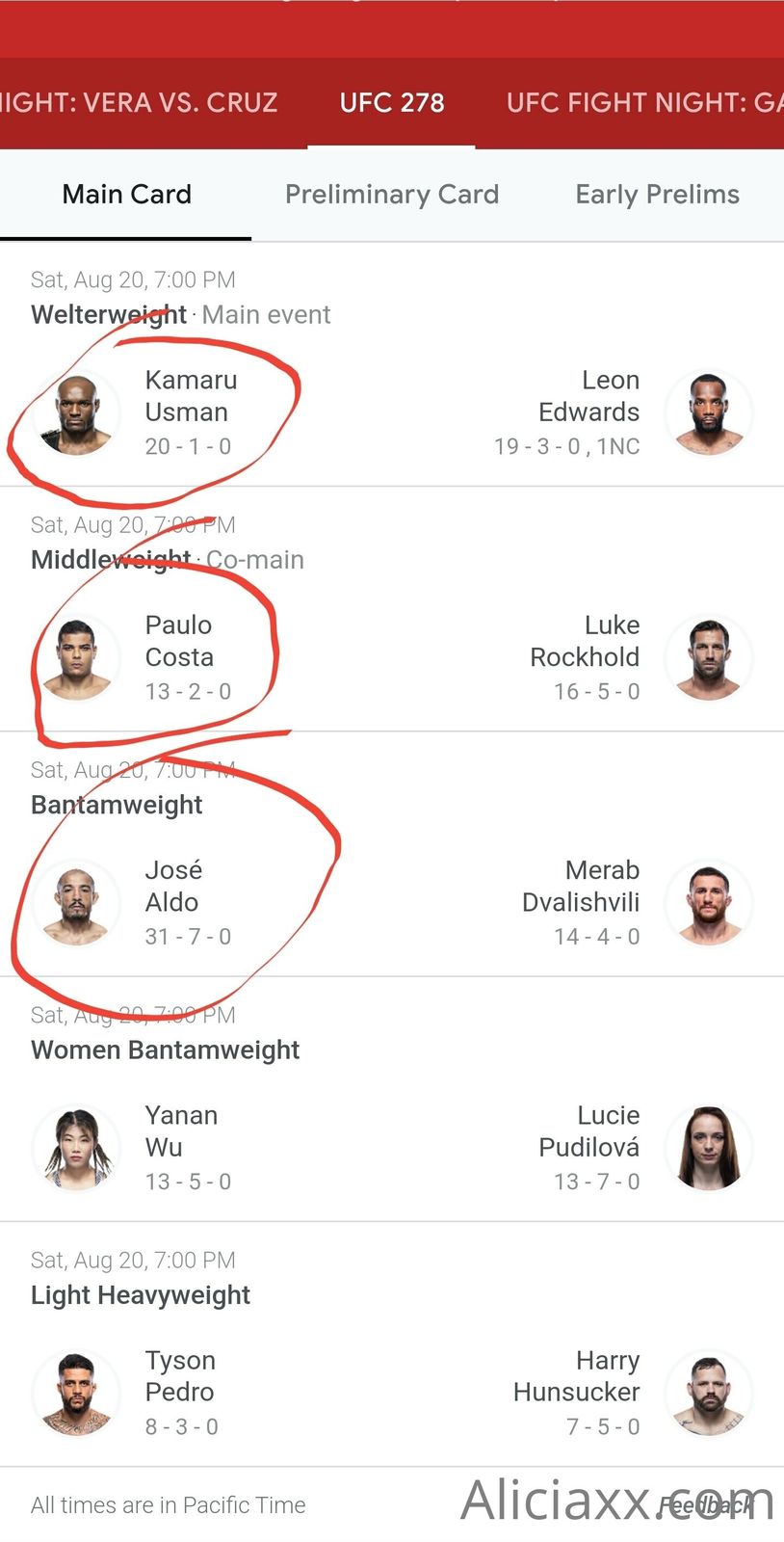The height and width of the screenshot is (1542, 784).
Task: Switch to the Preliminary Card tab
Action: pos(392,195)
